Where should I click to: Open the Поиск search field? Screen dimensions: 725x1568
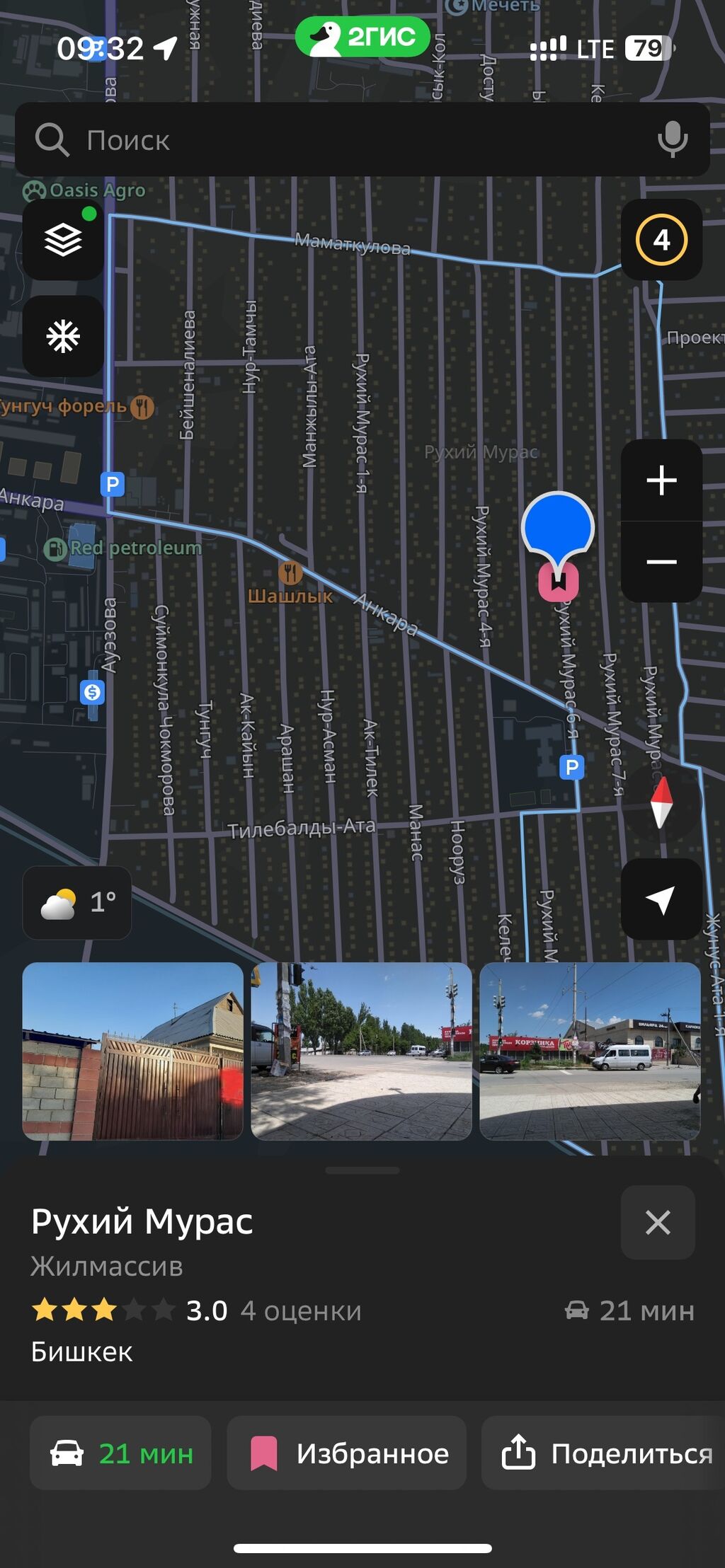(340, 140)
